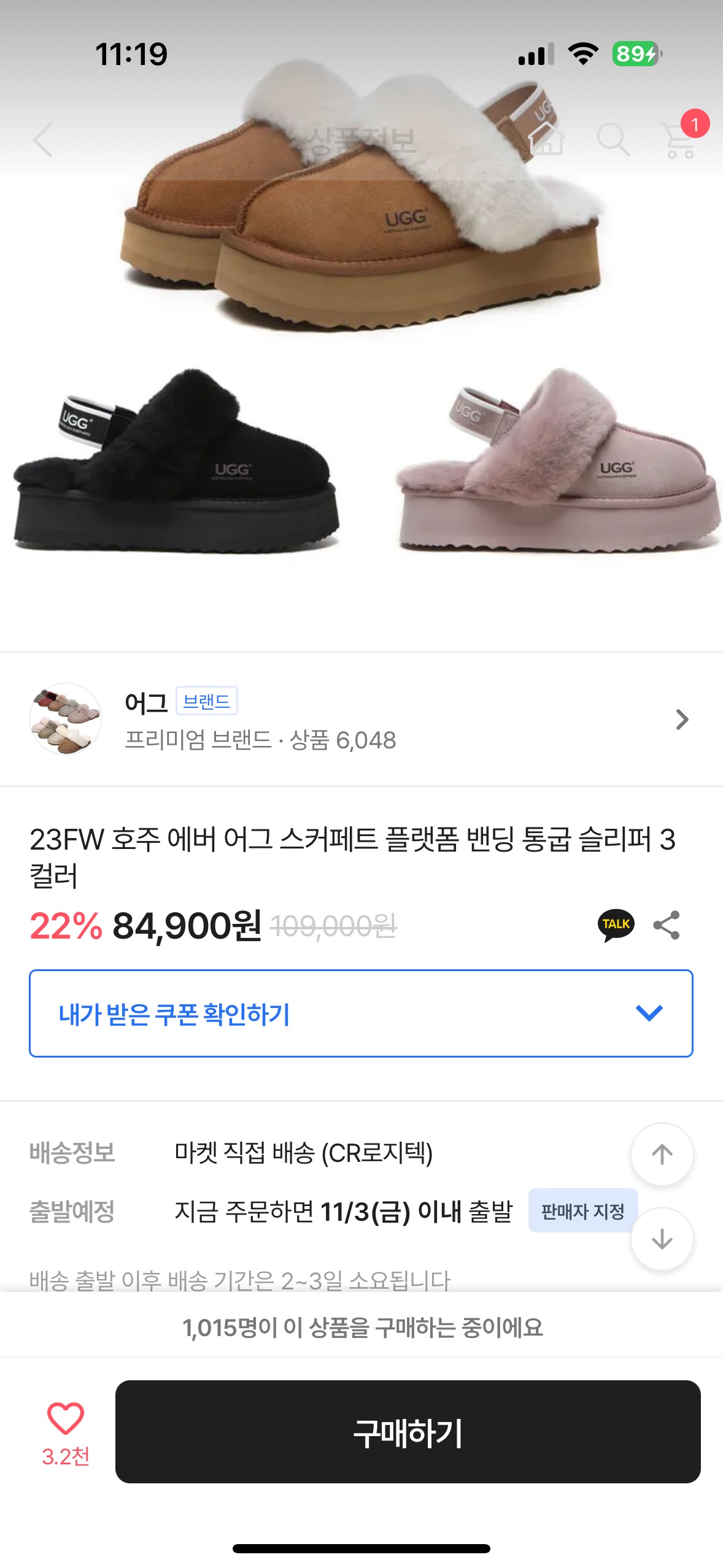Tap the share icon next to price

pyautogui.click(x=667, y=924)
